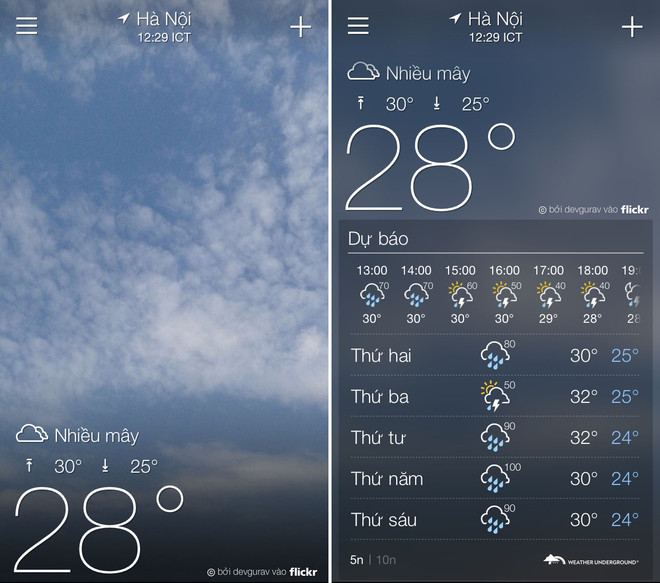Expand the Thứ ba forecast details

tap(494, 397)
